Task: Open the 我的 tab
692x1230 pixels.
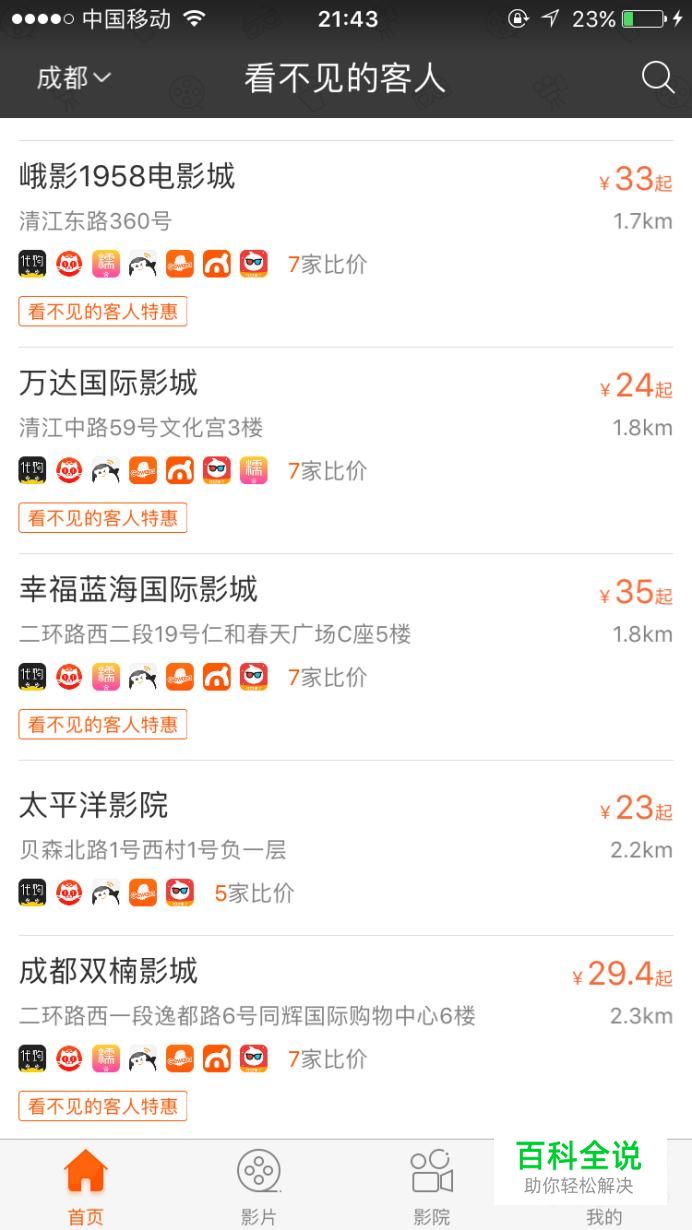Action: coord(604,1216)
